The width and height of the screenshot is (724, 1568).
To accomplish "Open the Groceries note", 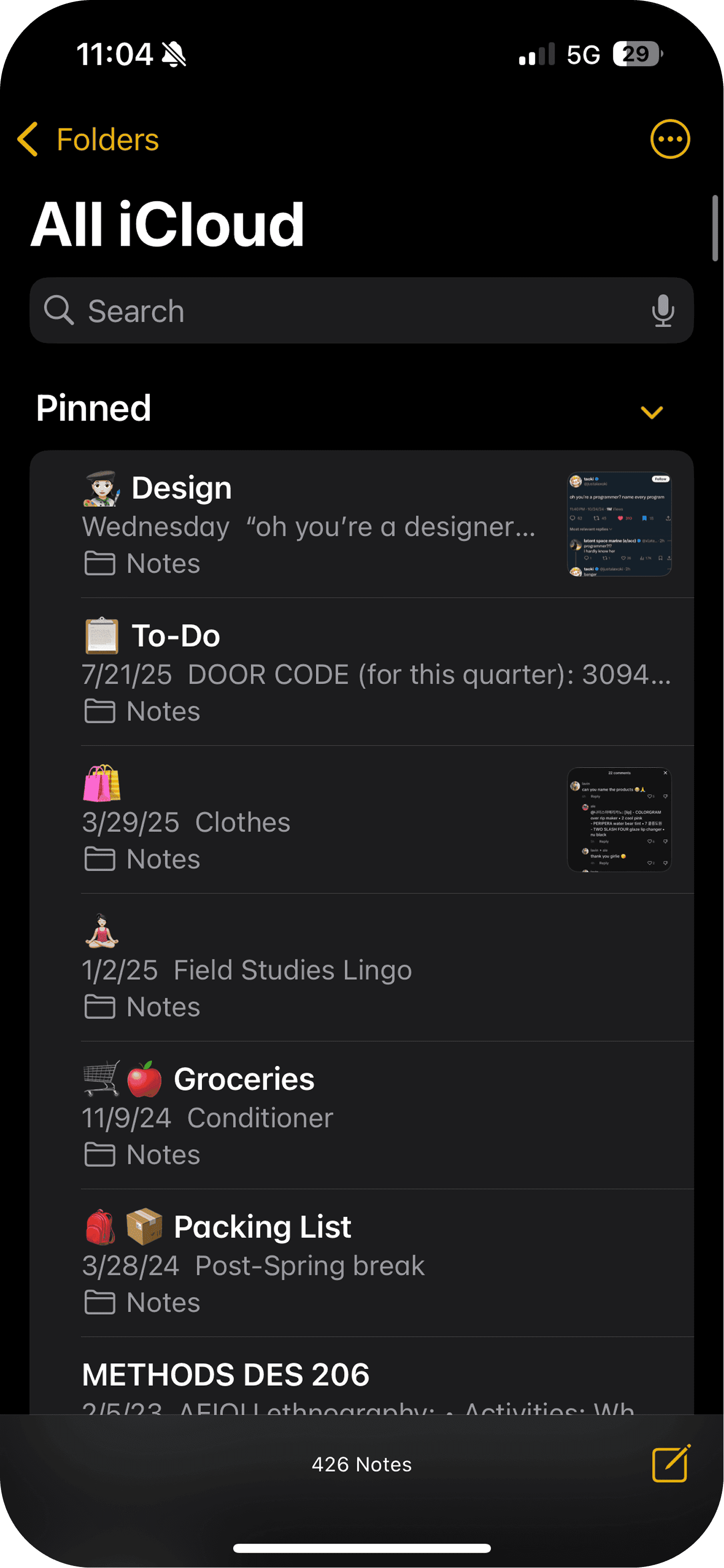I will (x=362, y=1116).
